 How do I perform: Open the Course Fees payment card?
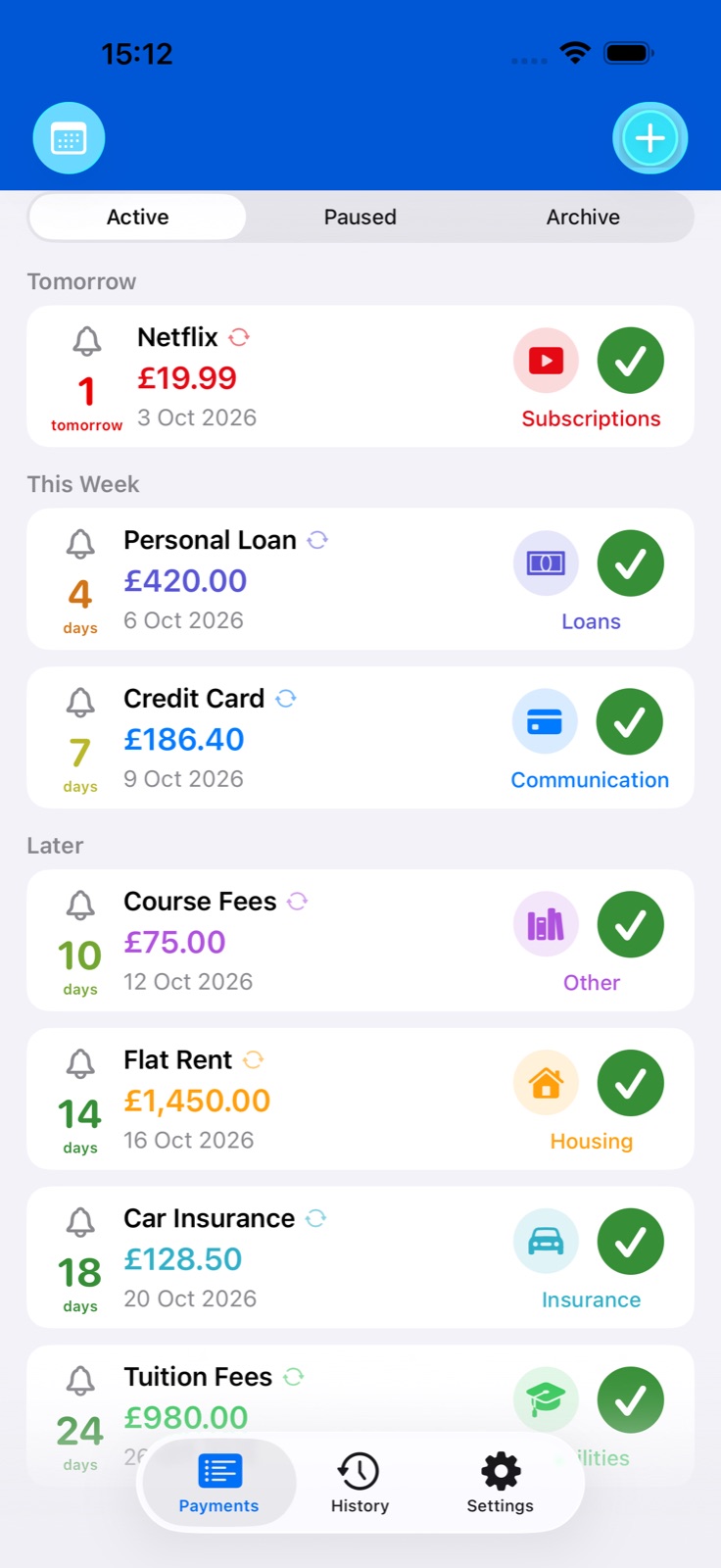(360, 940)
